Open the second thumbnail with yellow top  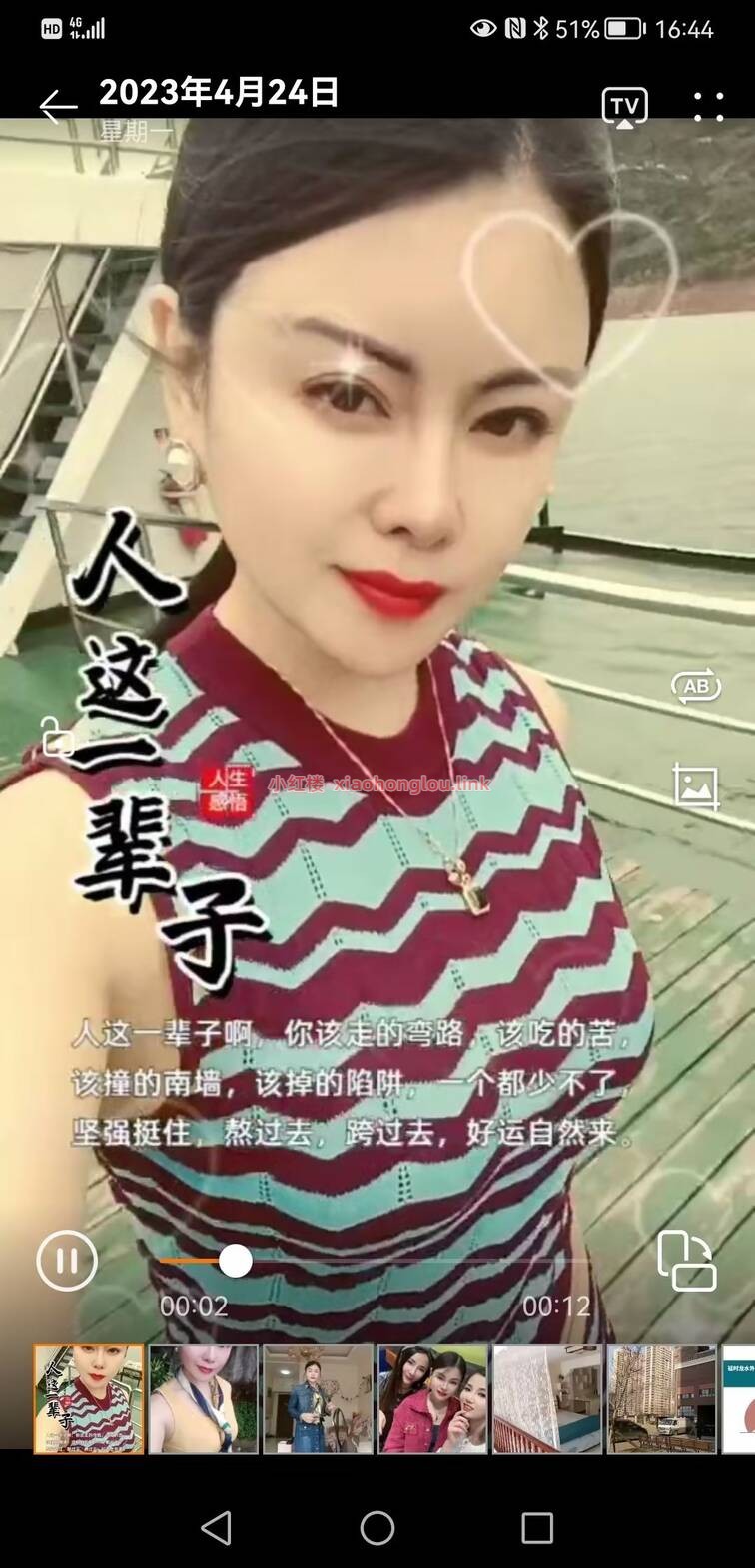[203, 1398]
